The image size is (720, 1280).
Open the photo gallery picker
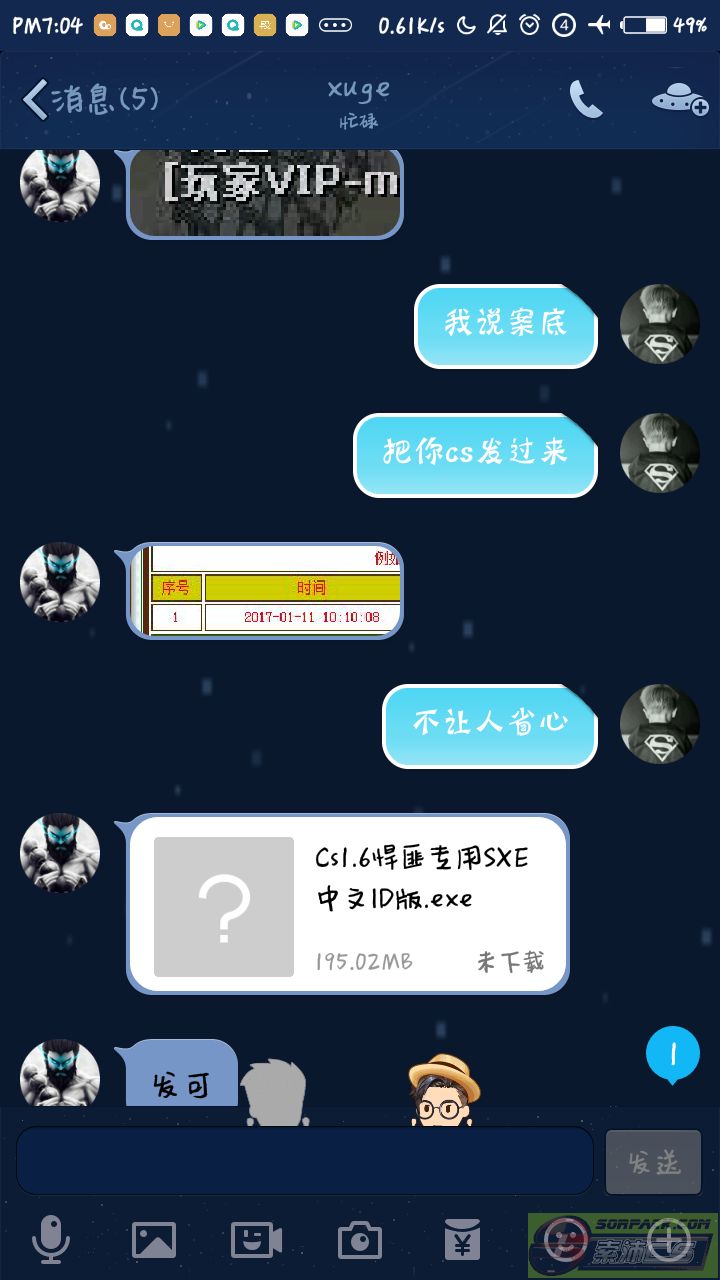(x=154, y=1240)
